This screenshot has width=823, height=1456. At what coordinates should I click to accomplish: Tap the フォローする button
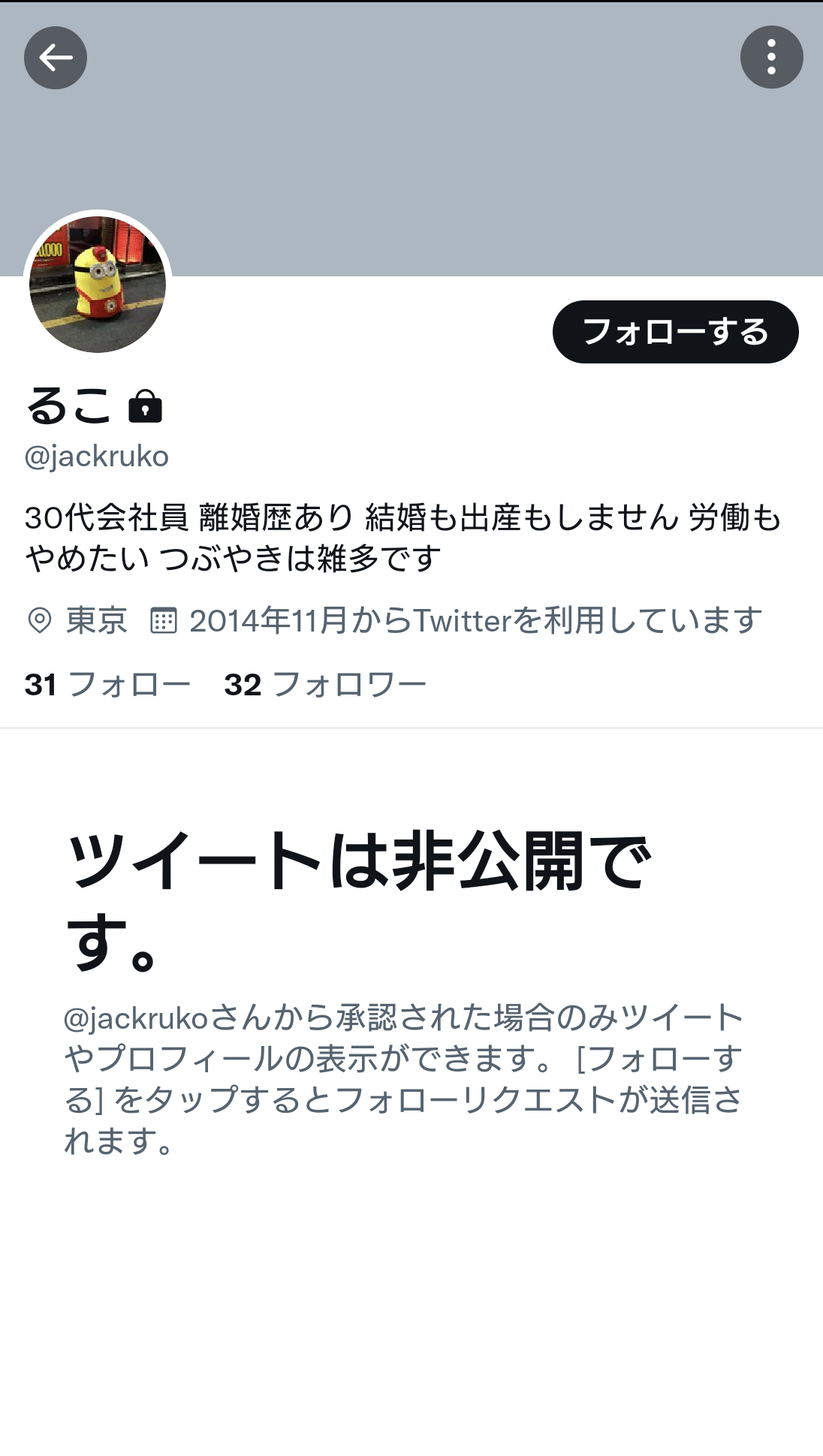pos(675,332)
